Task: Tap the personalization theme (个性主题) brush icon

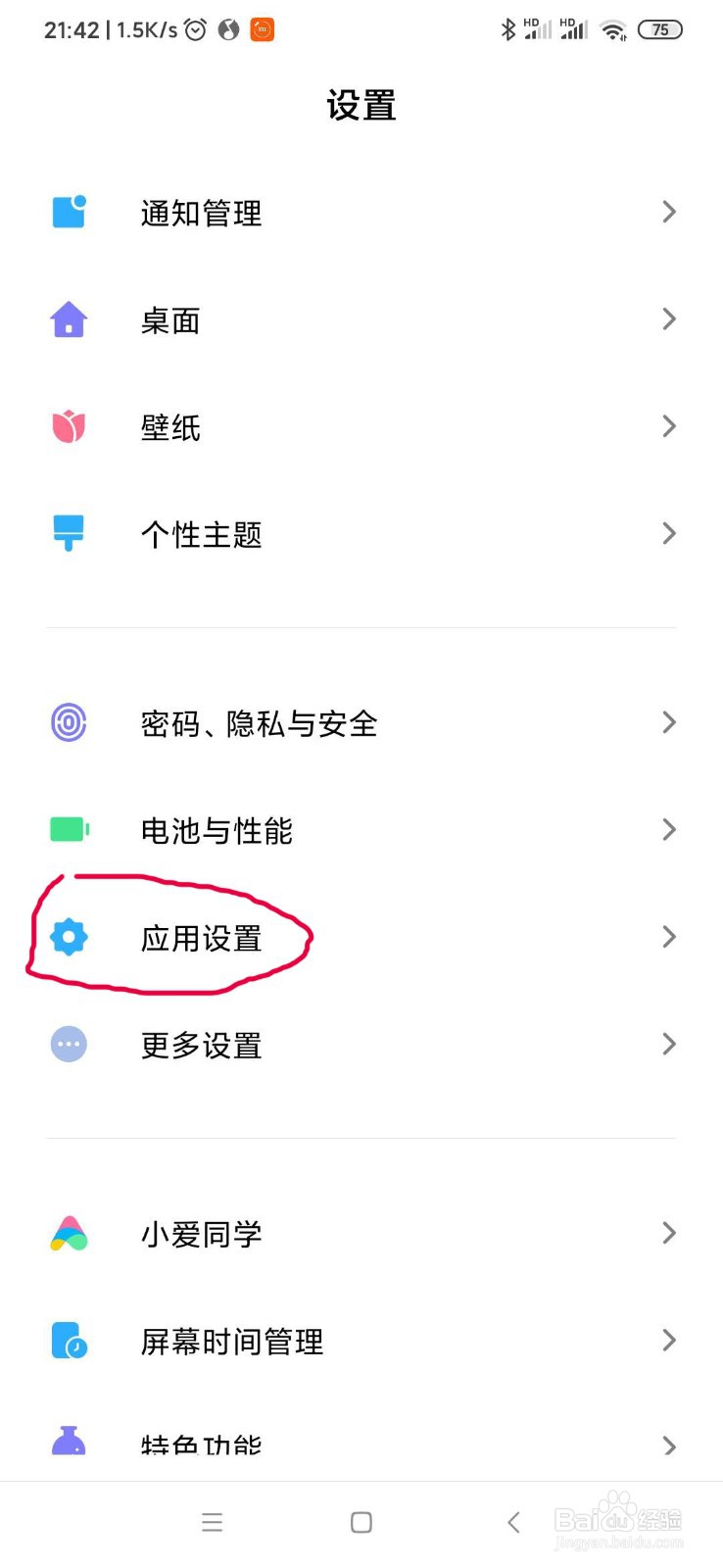Action: [x=68, y=534]
